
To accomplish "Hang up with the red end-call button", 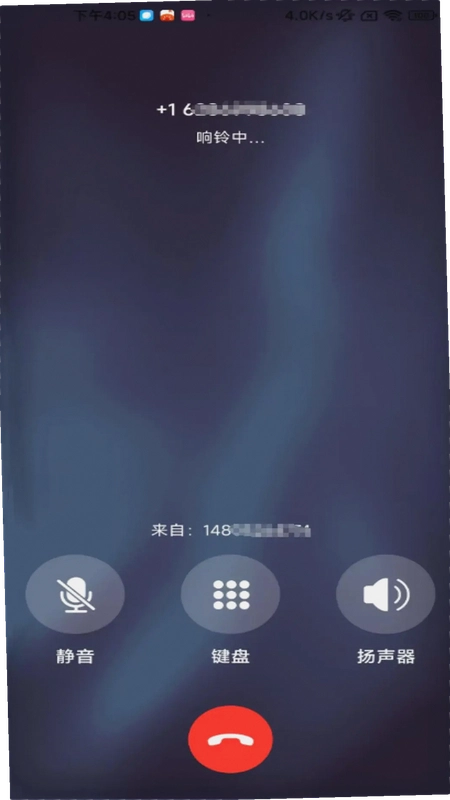I will 231,740.
